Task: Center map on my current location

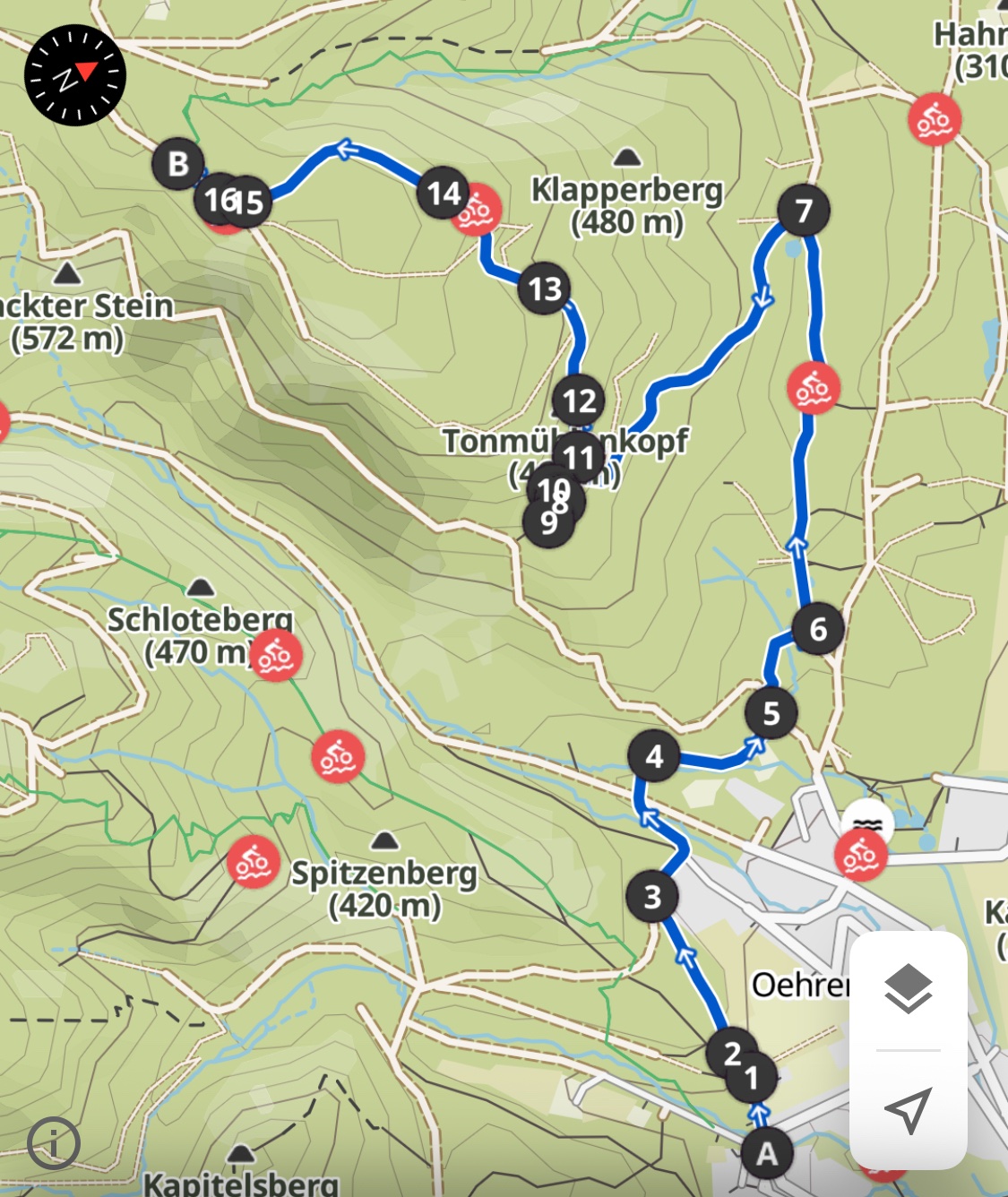Action: click(x=908, y=1109)
